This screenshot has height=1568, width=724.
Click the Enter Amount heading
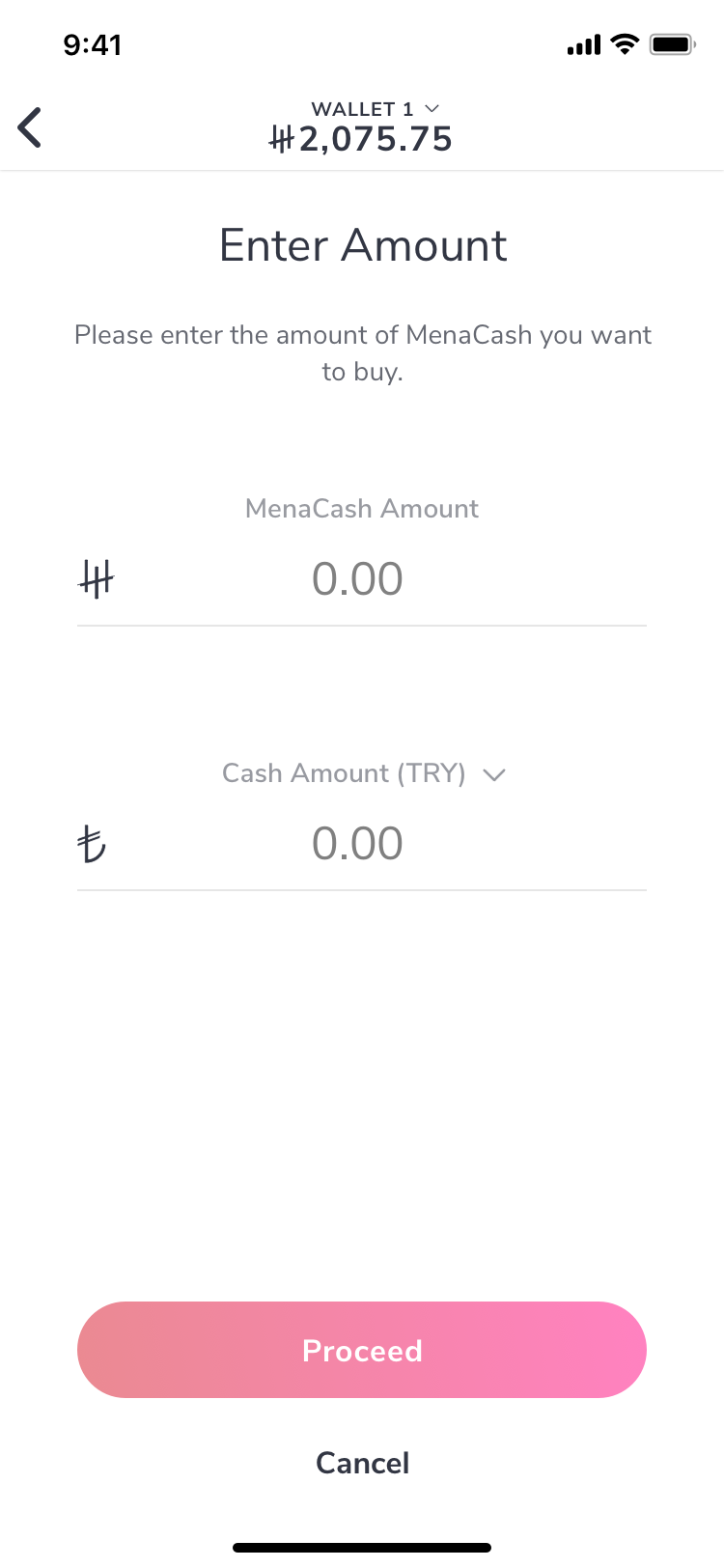[x=362, y=244]
